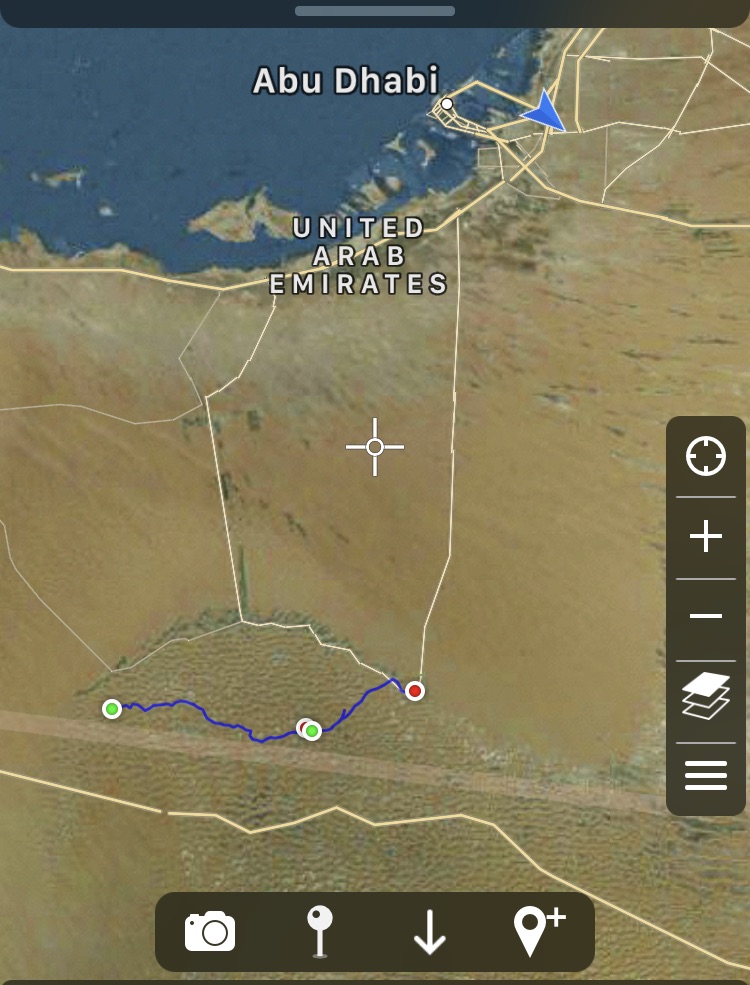Drop a pin at the crosshair
The width and height of the screenshot is (750, 985).
pos(319,932)
